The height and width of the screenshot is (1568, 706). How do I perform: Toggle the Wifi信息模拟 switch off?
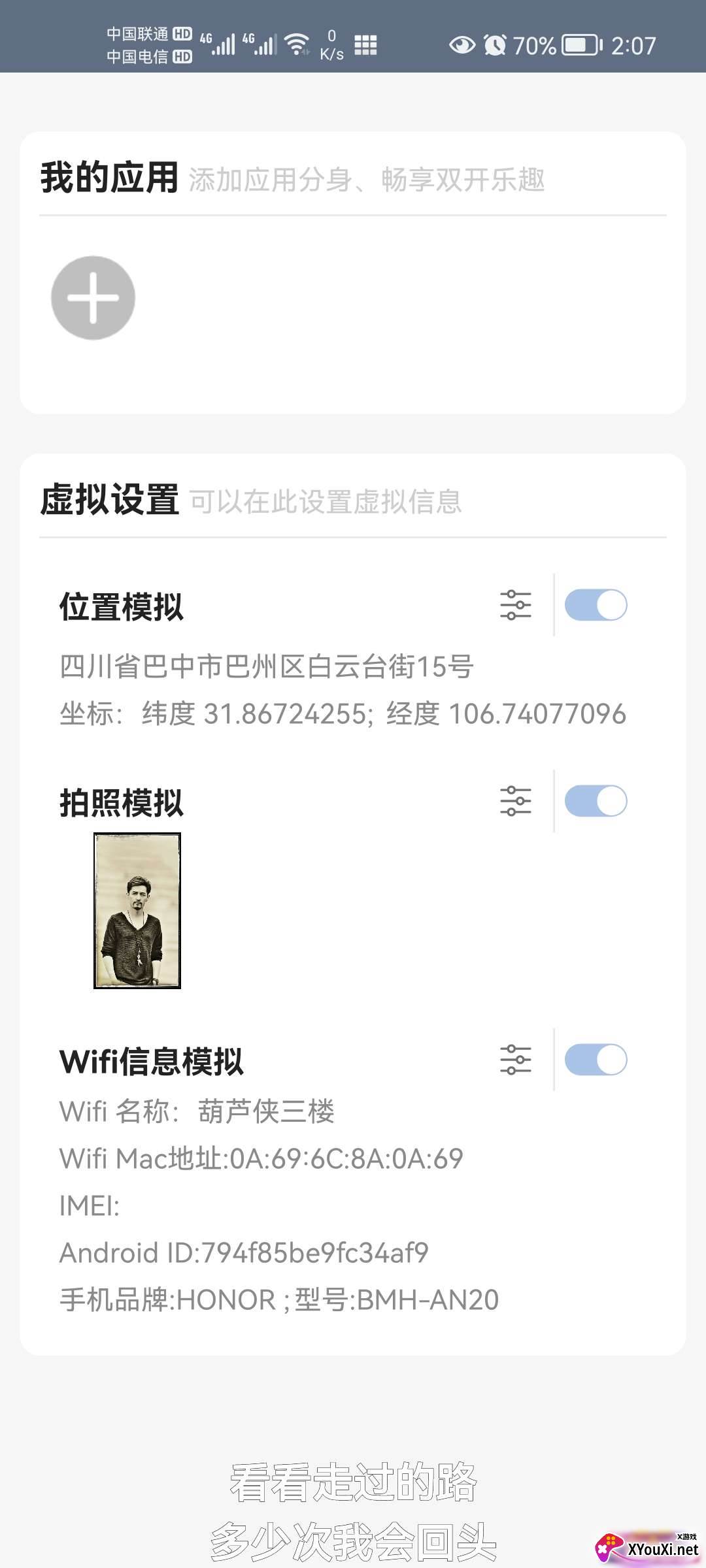[x=596, y=1060]
